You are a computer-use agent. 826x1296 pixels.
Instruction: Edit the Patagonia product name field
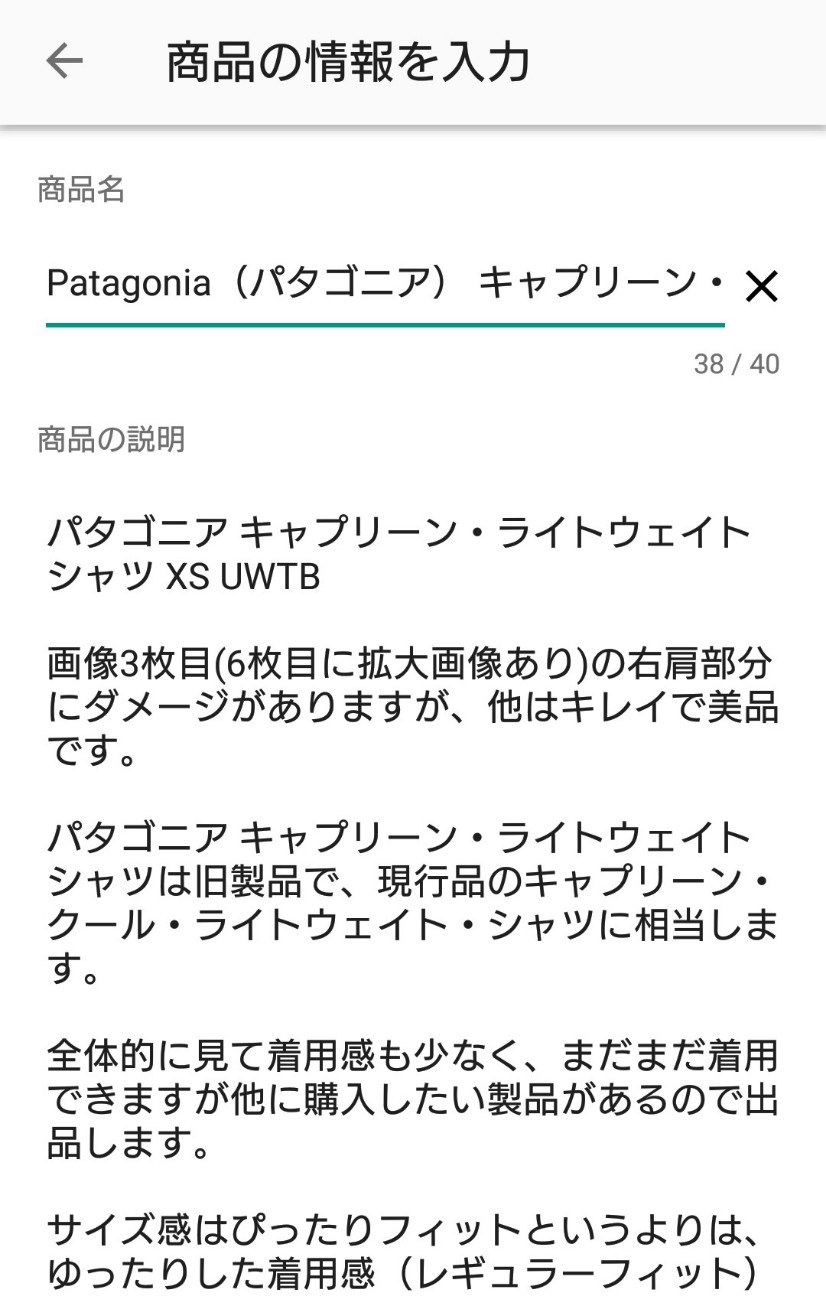pos(385,285)
